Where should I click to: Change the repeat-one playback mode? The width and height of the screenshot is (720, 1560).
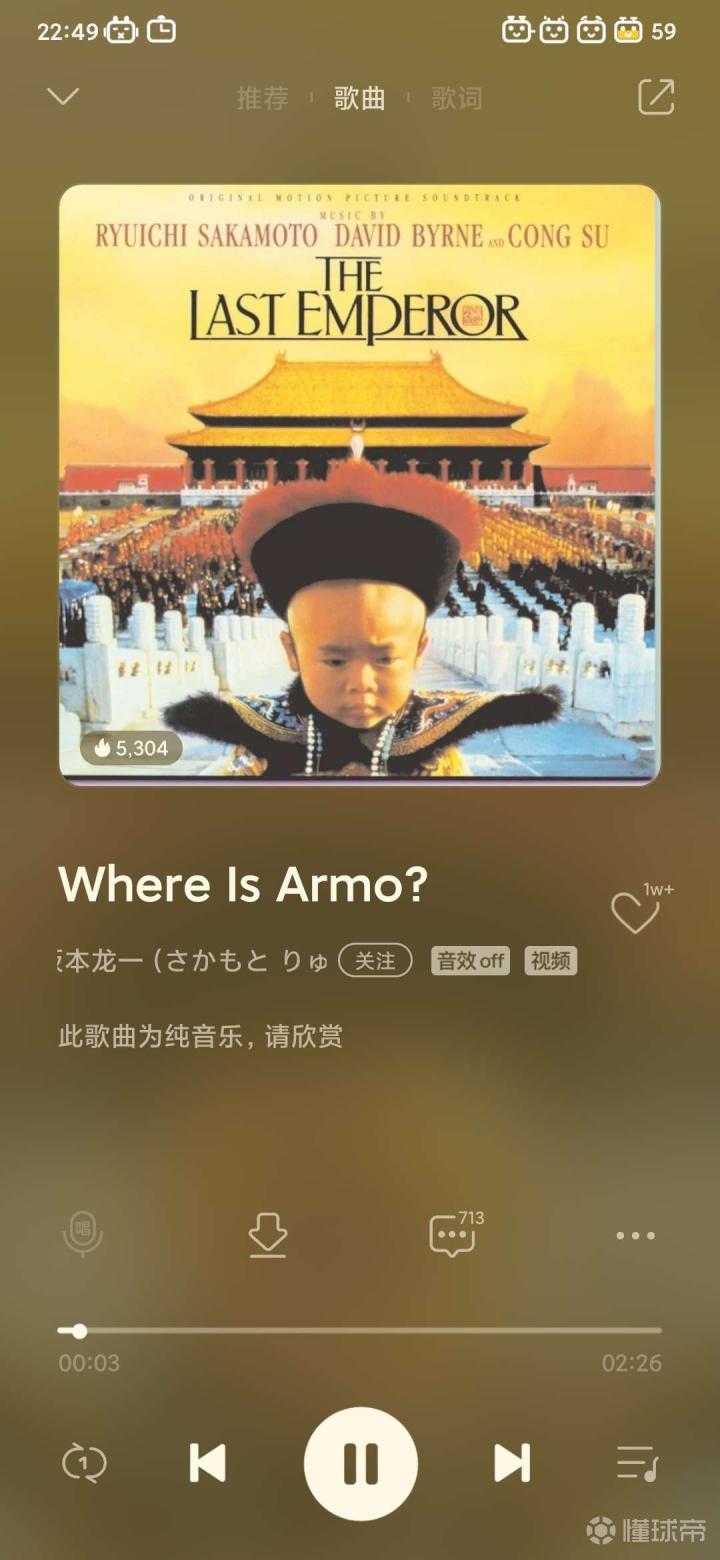(84, 1464)
